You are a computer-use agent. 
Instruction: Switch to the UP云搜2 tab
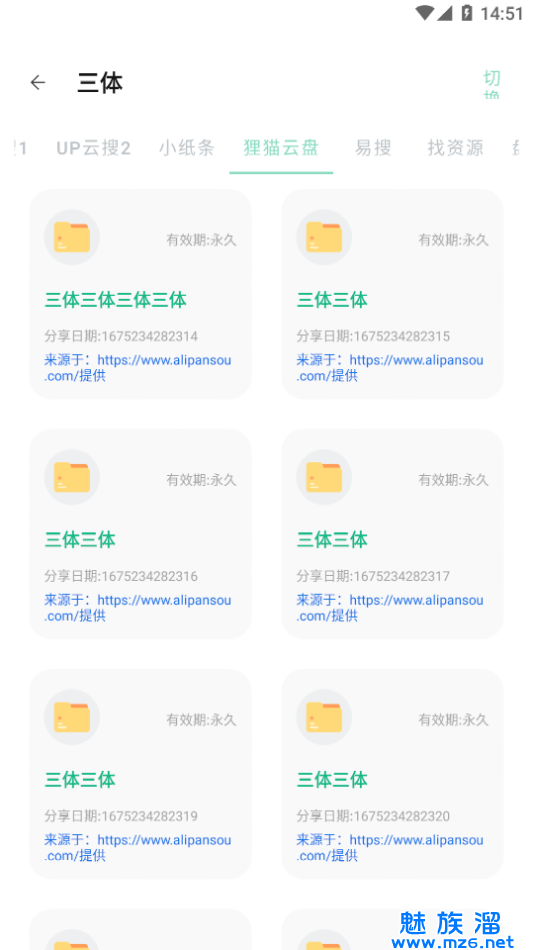pyautogui.click(x=93, y=148)
